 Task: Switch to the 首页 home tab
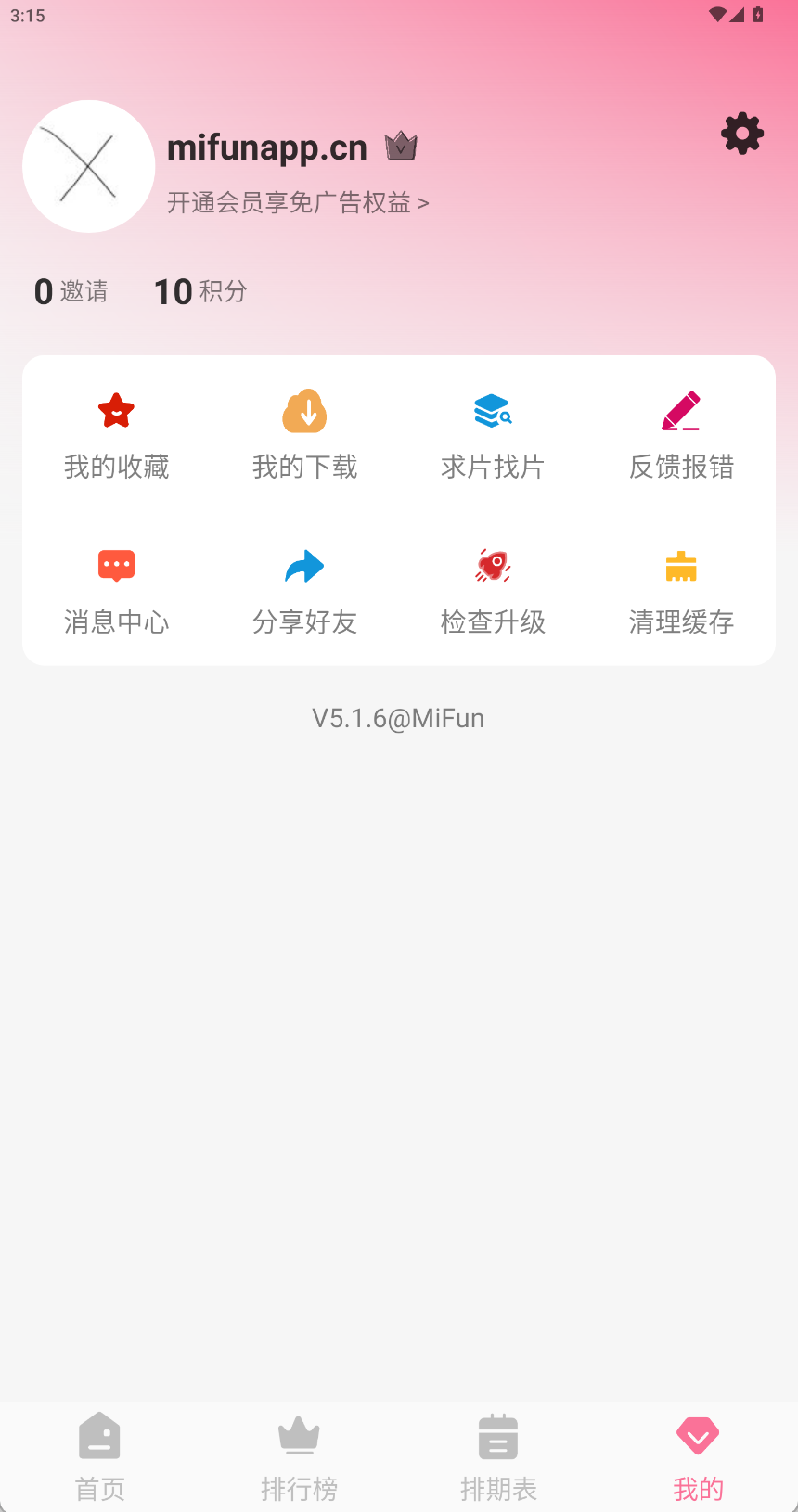[x=100, y=1456]
